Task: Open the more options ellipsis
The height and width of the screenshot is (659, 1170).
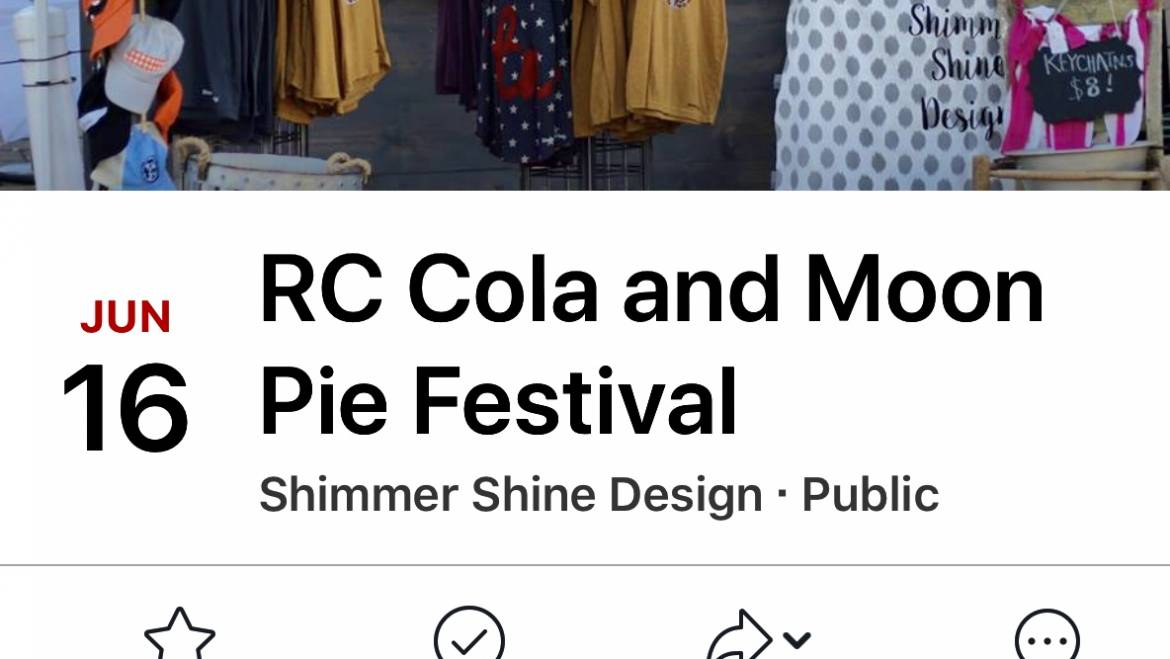Action: click(x=1047, y=637)
